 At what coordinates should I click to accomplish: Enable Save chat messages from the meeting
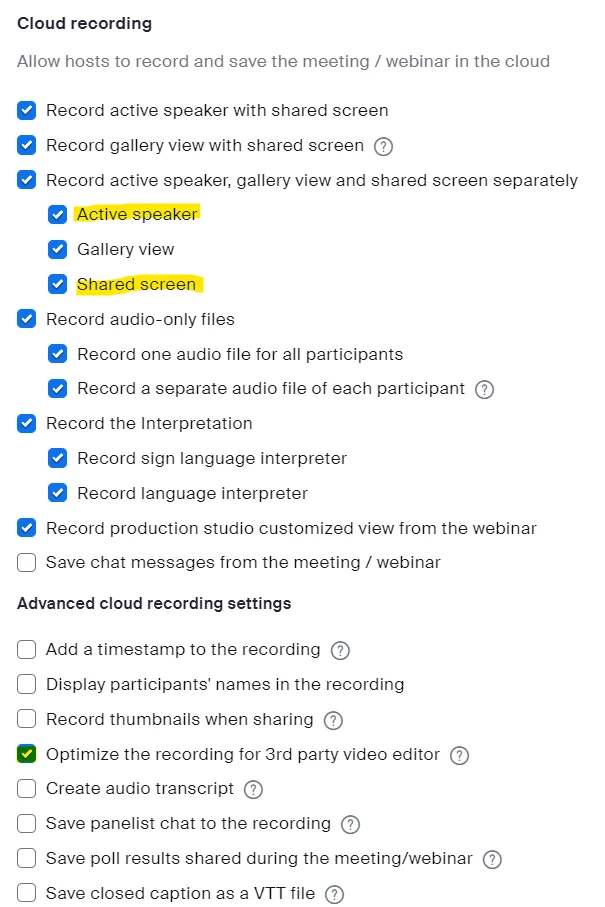(27, 563)
